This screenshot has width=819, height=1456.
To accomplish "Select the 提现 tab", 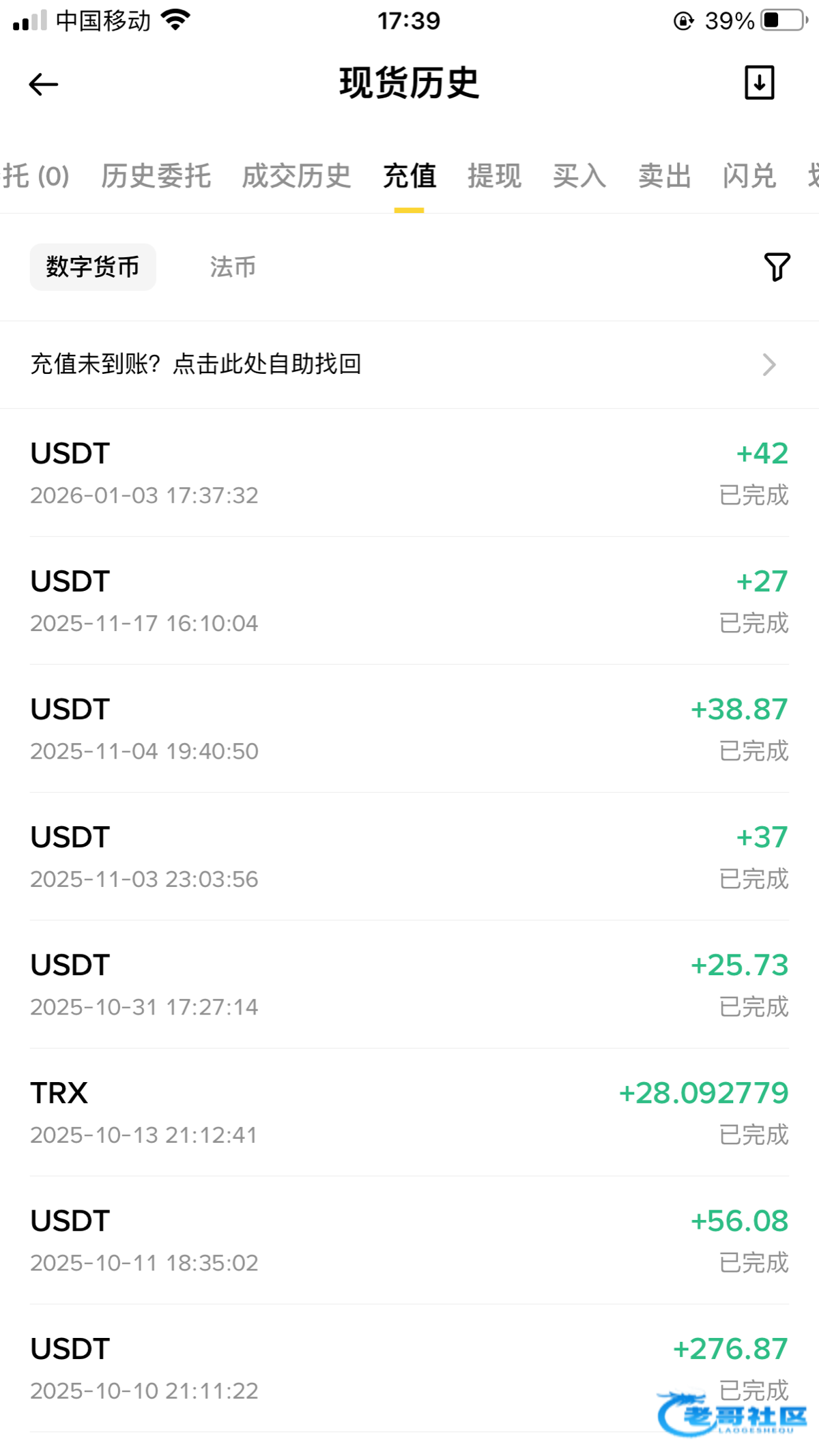I will pyautogui.click(x=494, y=176).
